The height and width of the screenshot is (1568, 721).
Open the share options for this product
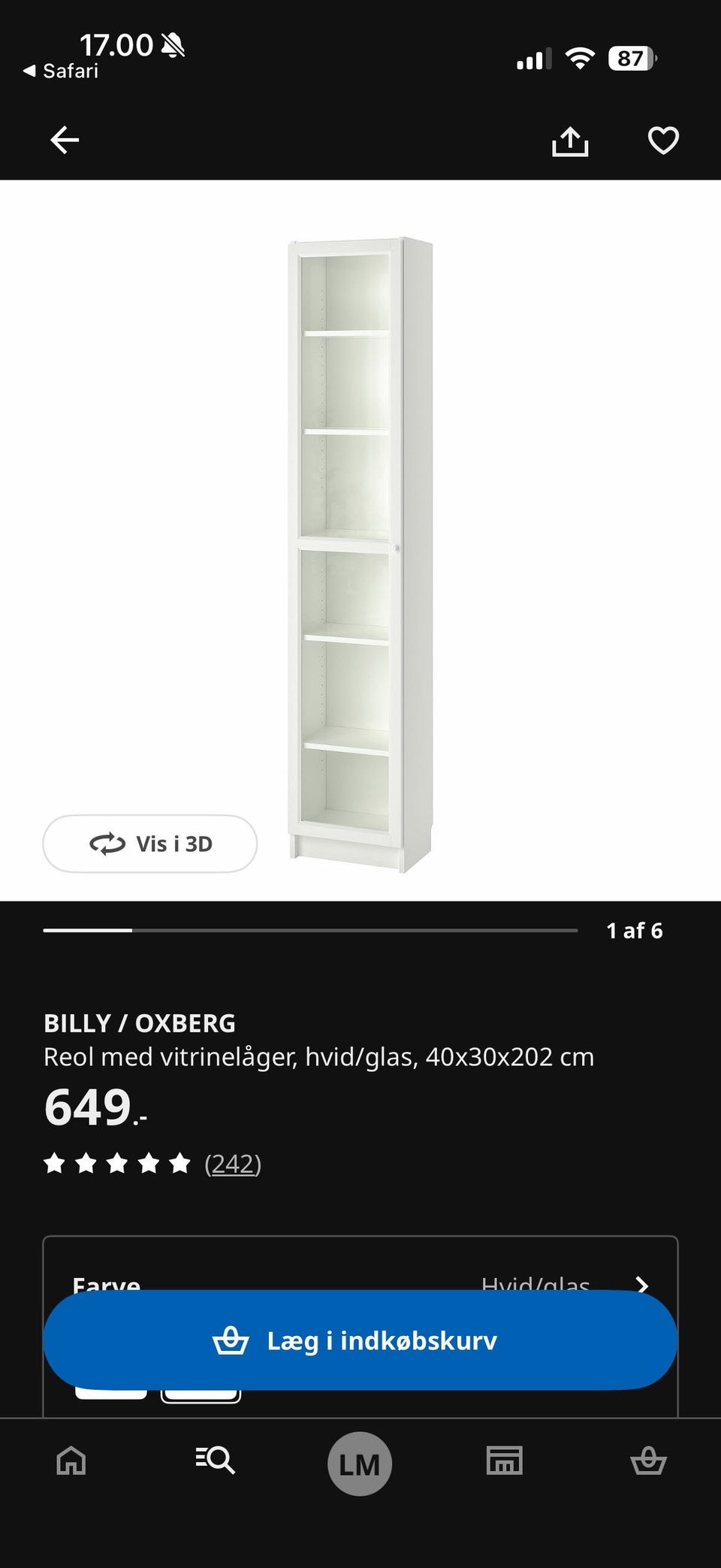(570, 140)
